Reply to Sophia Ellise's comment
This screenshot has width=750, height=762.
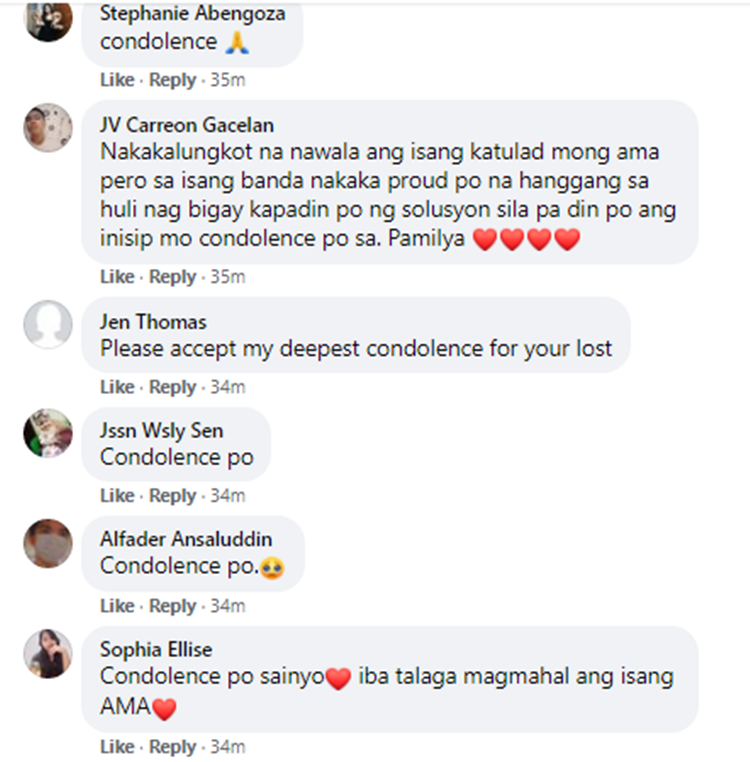tap(172, 747)
